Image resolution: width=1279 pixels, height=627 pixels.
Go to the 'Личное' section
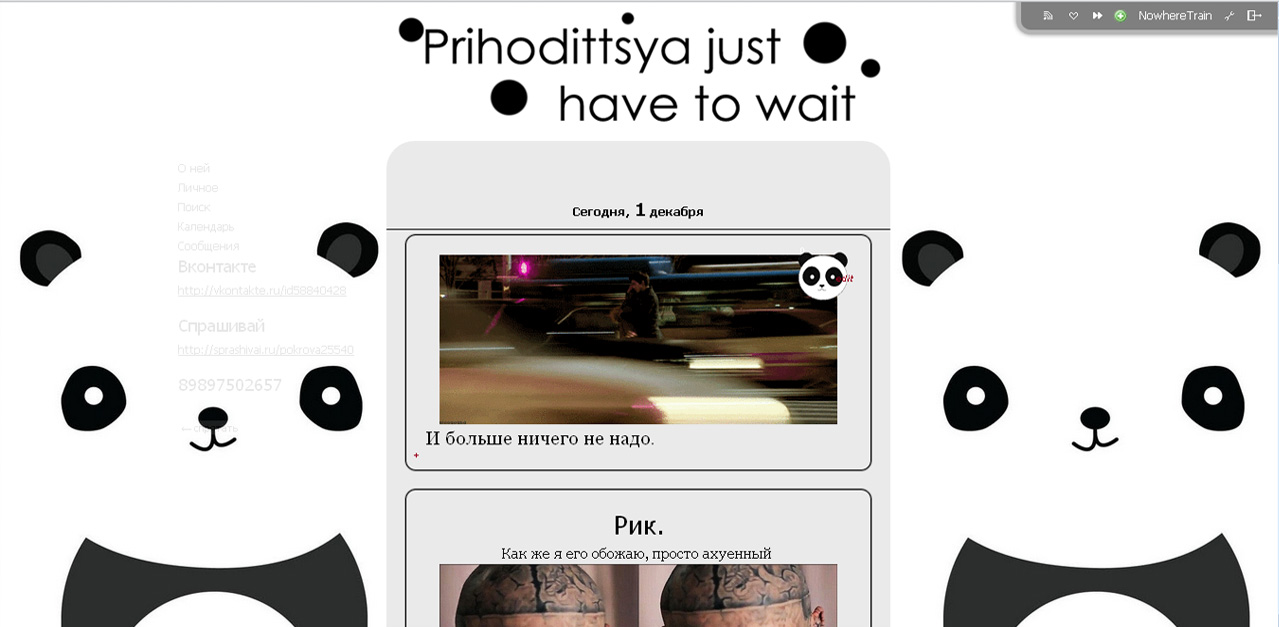(197, 188)
